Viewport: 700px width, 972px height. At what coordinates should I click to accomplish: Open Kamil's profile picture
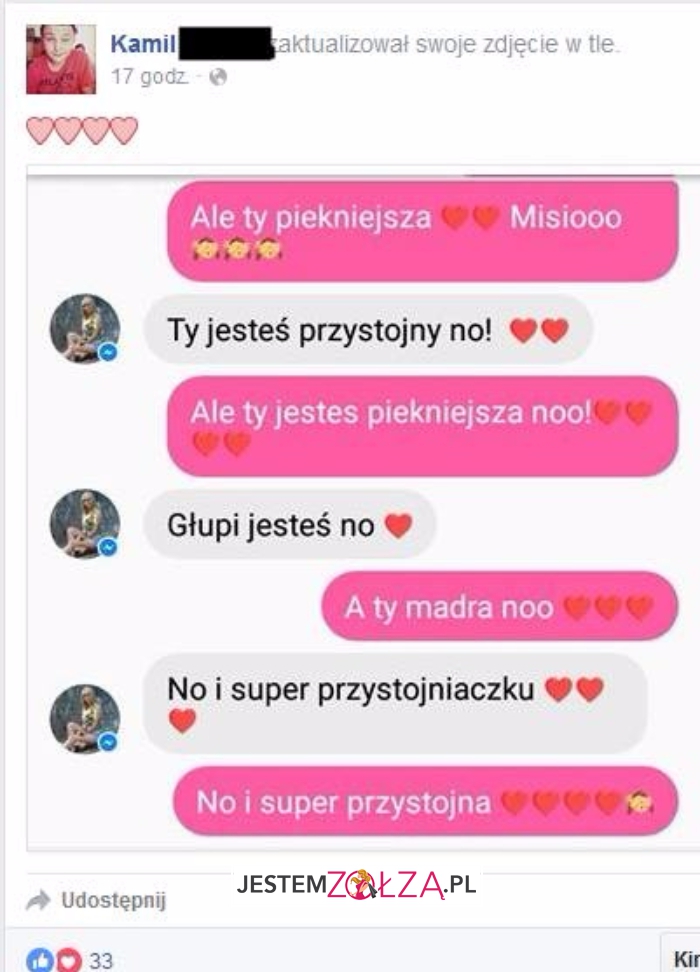tap(60, 59)
